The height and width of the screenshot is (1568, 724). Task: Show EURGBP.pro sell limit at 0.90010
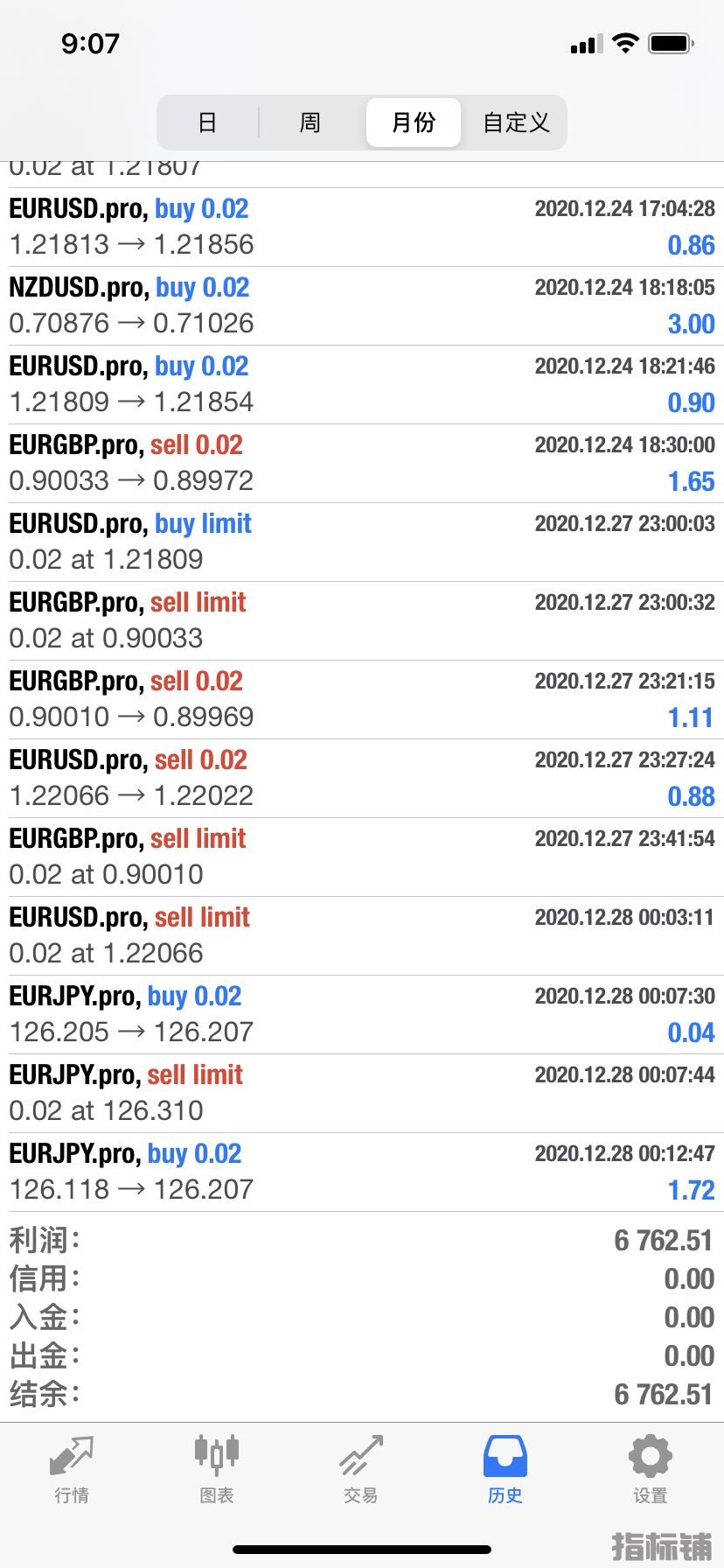coord(362,857)
